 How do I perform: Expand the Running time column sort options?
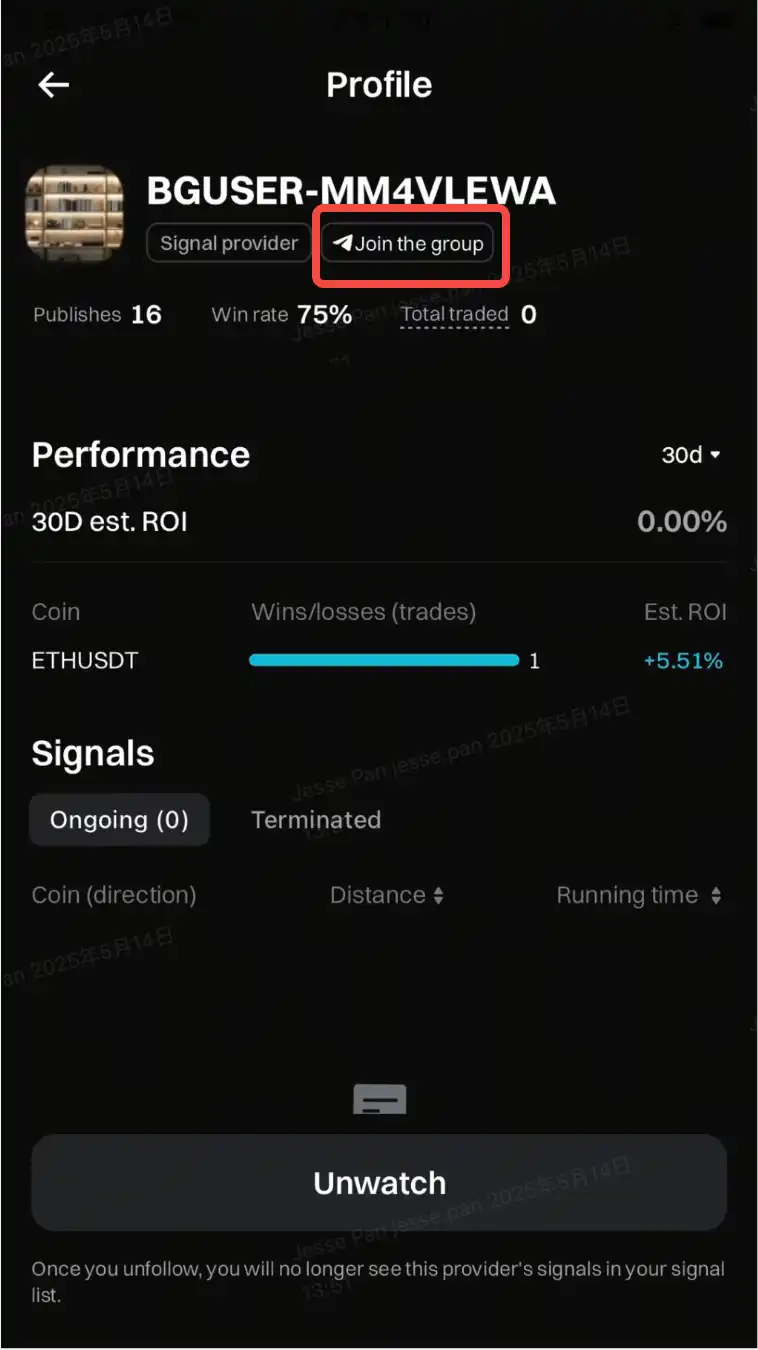715,895
